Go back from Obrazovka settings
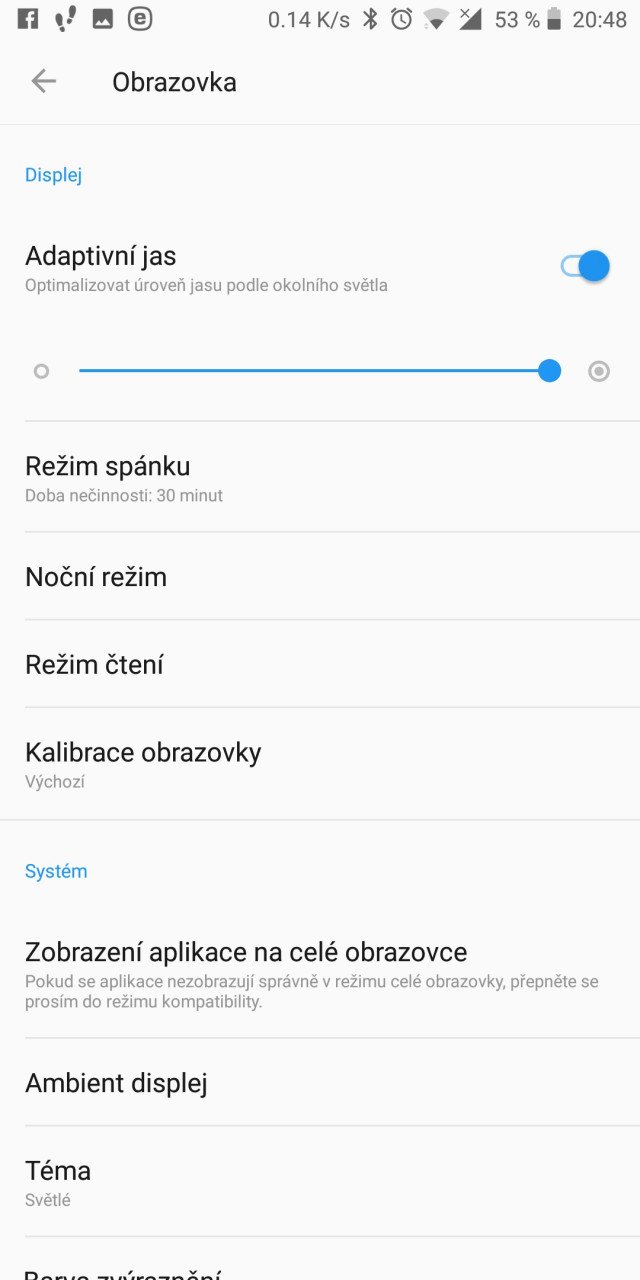The height and width of the screenshot is (1280, 640). (43, 81)
